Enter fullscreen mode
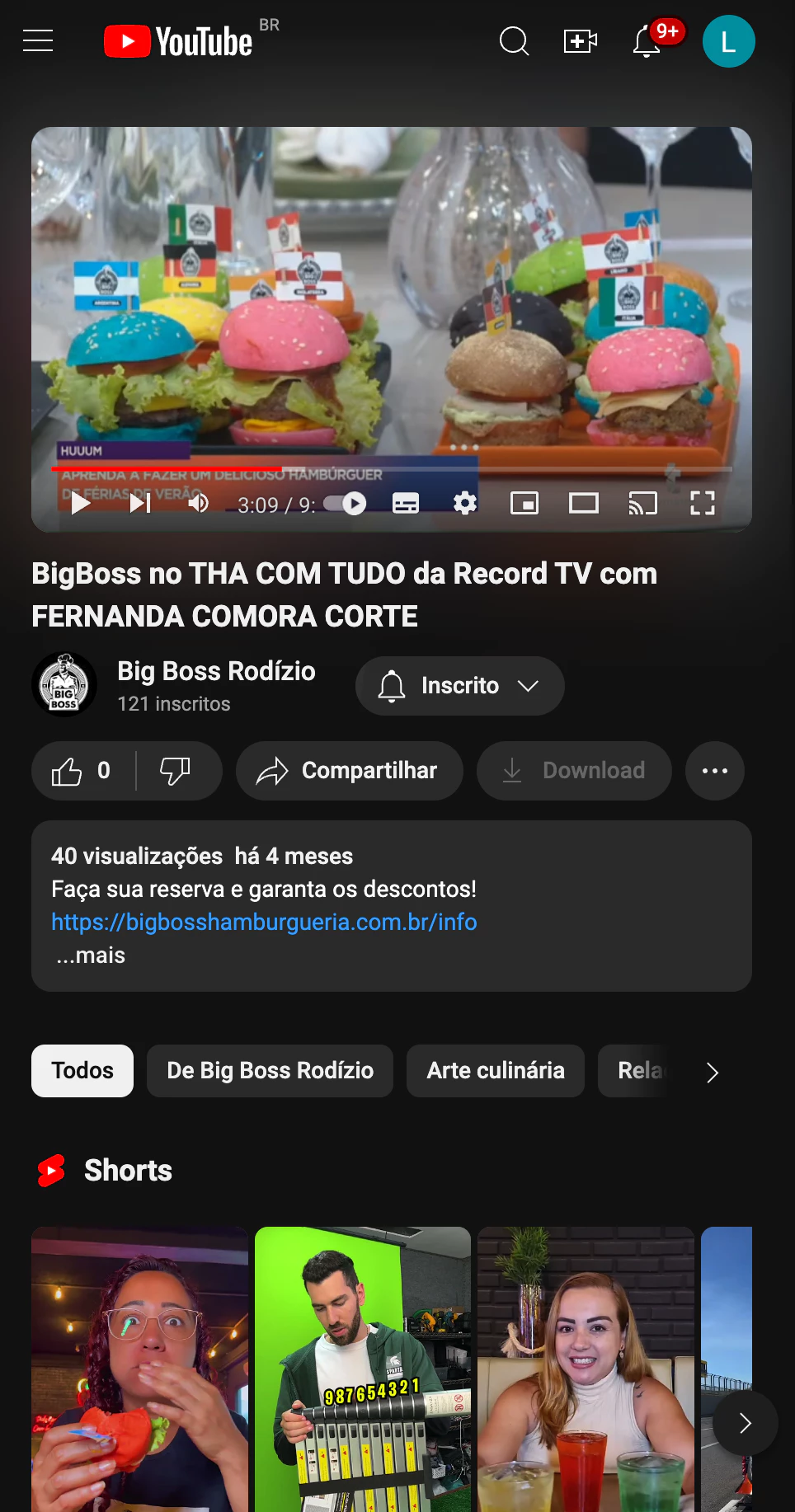Viewport: 795px width, 1512px height. 702,503
